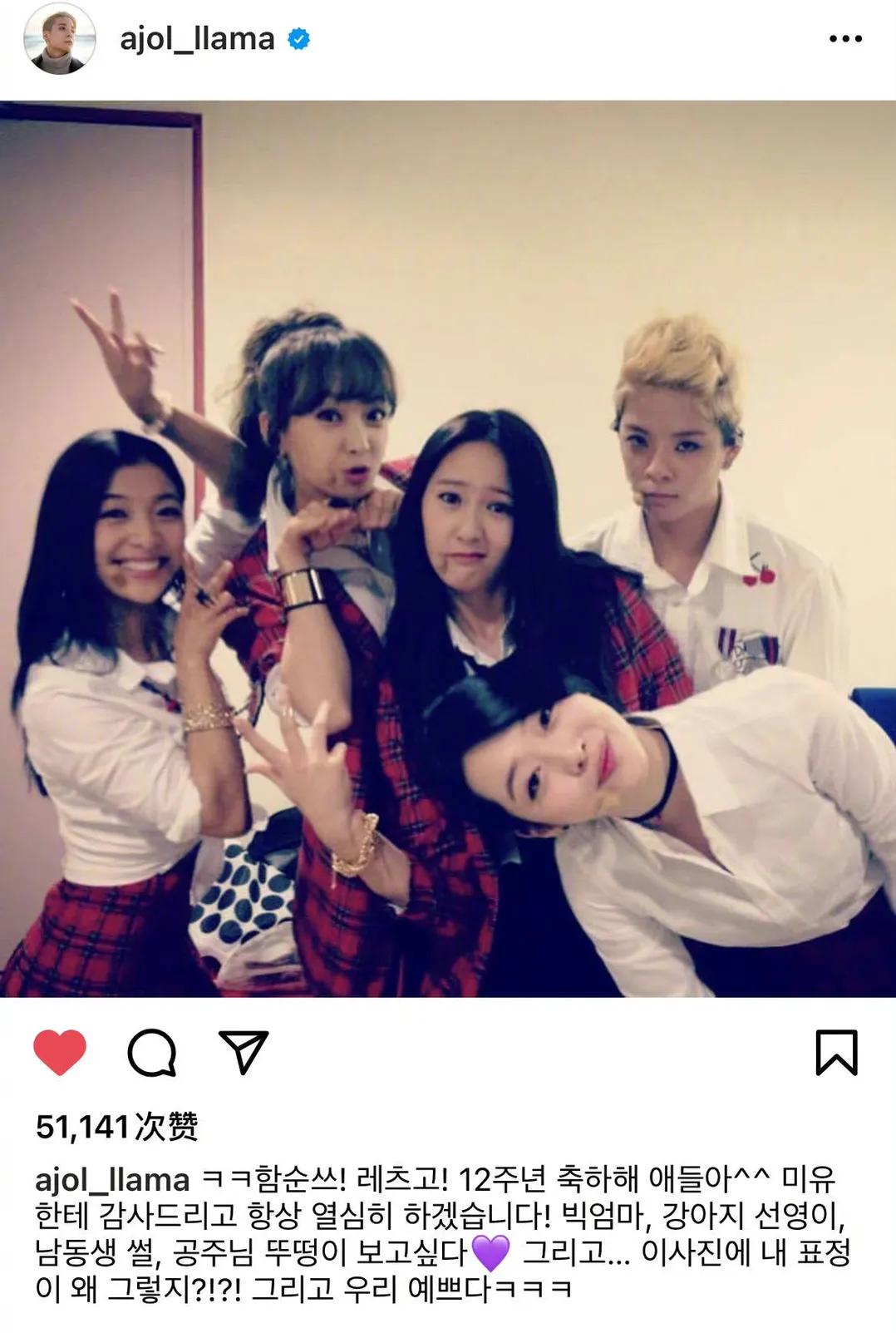View the list of 51,141 likes

[x=117, y=1127]
